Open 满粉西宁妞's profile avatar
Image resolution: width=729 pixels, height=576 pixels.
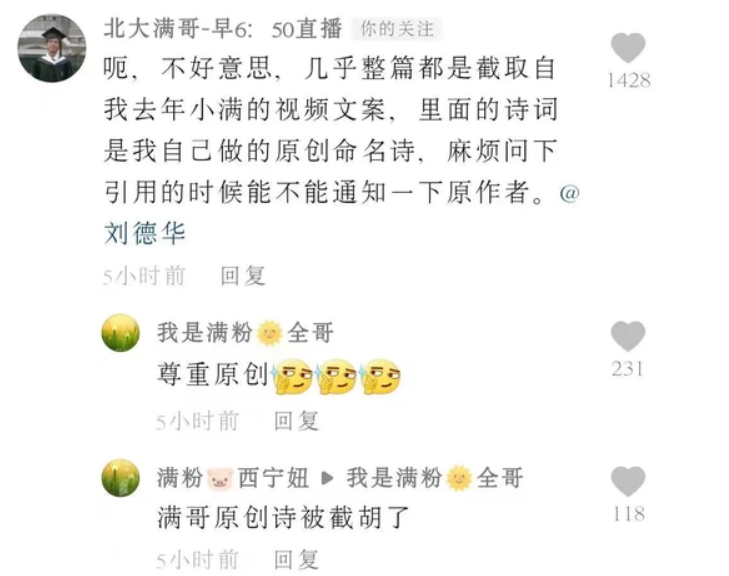point(120,478)
